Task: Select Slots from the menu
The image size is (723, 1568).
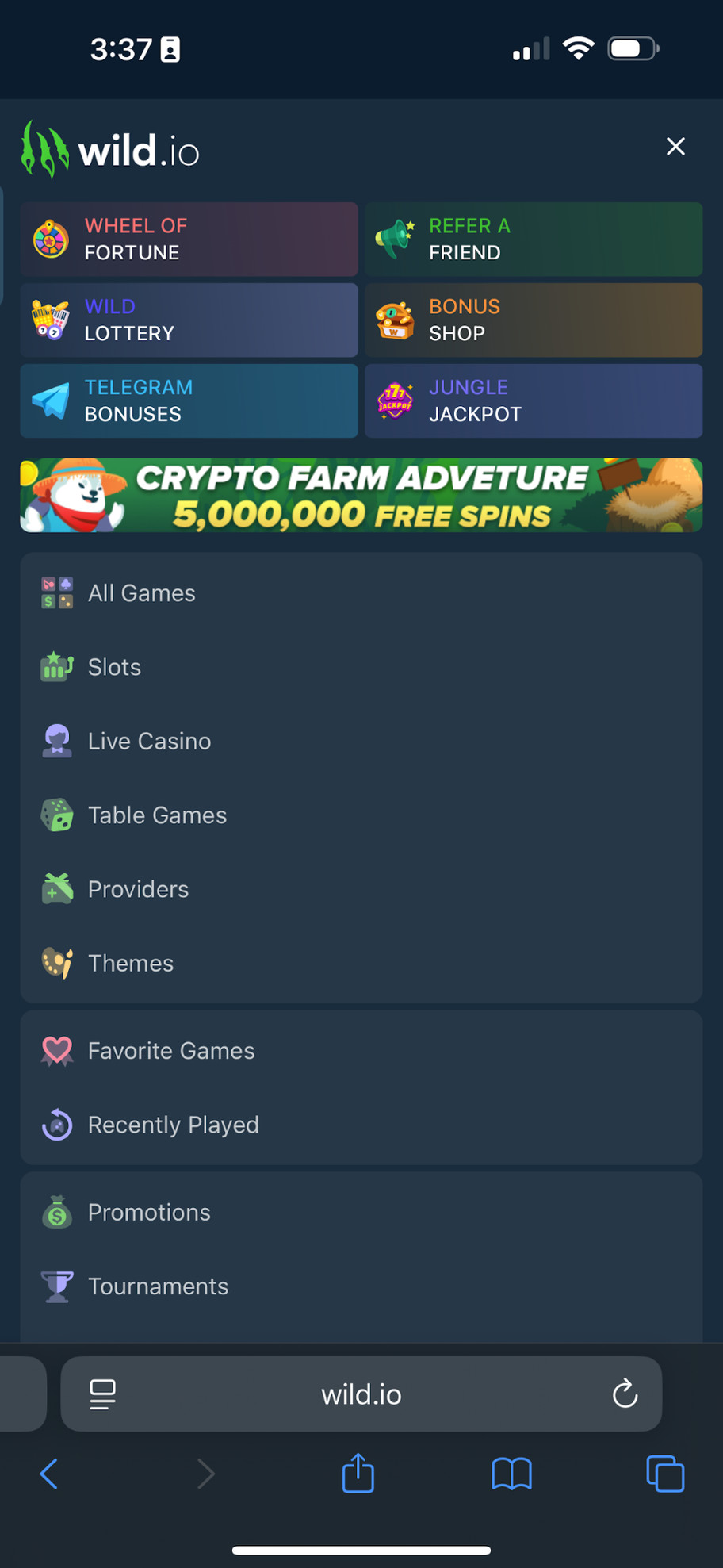Action: point(114,667)
